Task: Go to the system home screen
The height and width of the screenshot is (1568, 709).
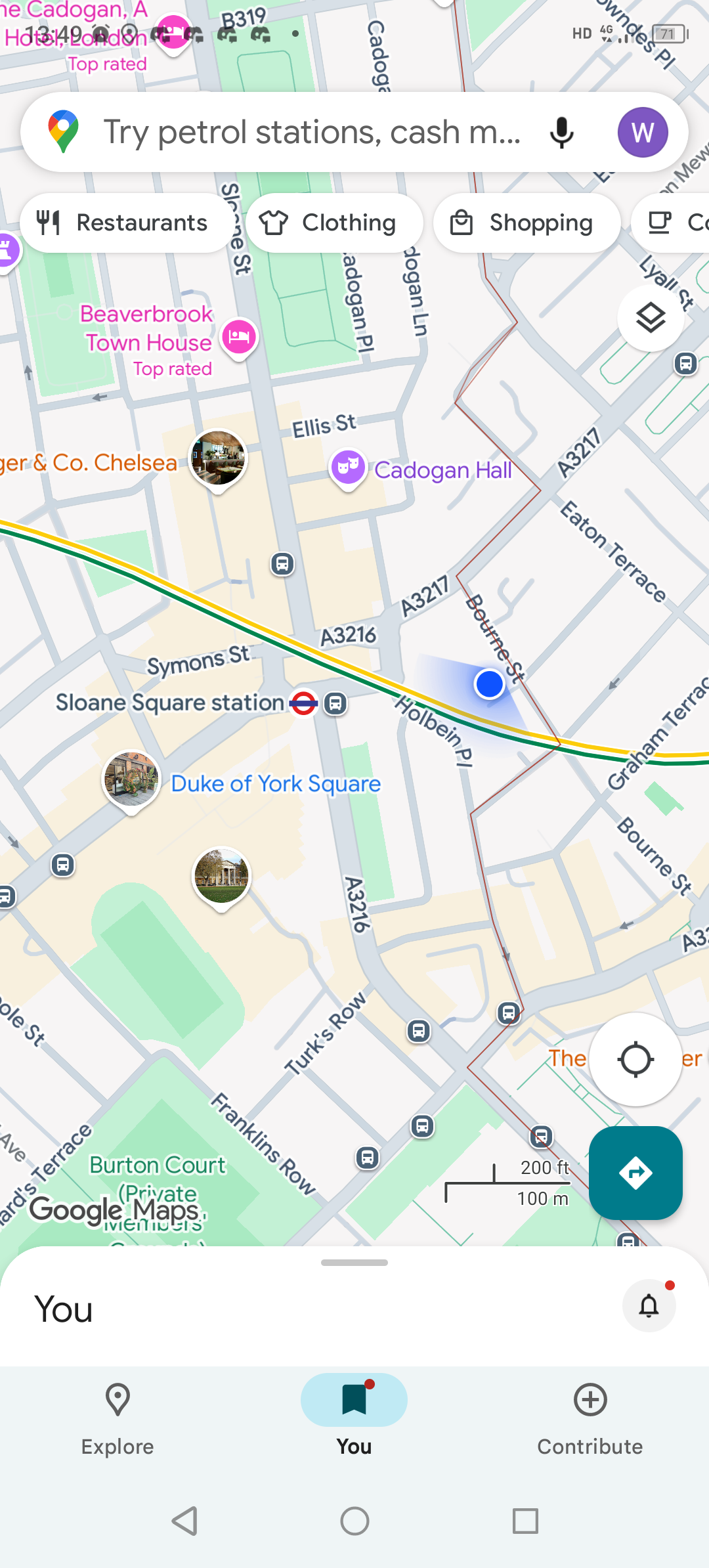Action: [x=354, y=1521]
